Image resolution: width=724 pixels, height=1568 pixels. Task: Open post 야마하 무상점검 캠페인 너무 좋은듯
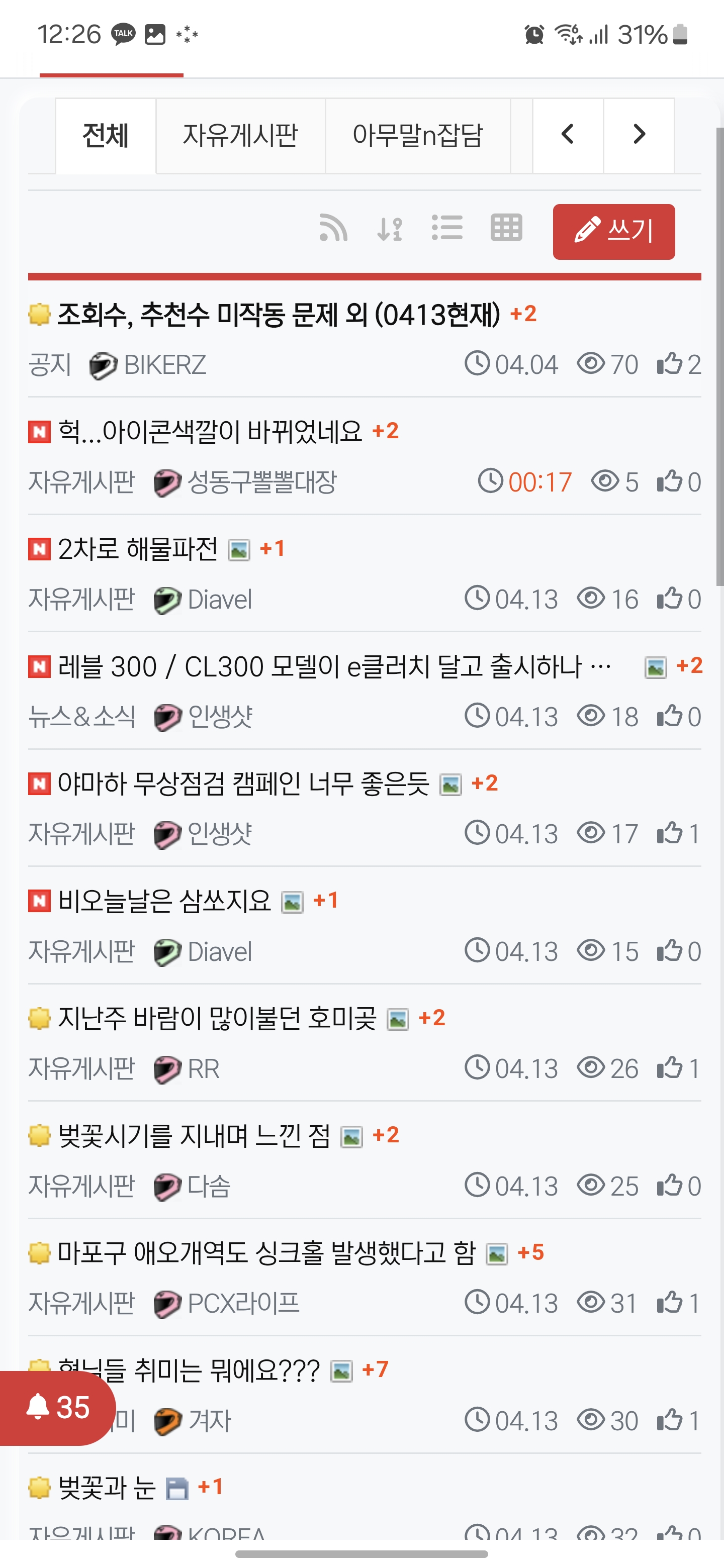243,784
